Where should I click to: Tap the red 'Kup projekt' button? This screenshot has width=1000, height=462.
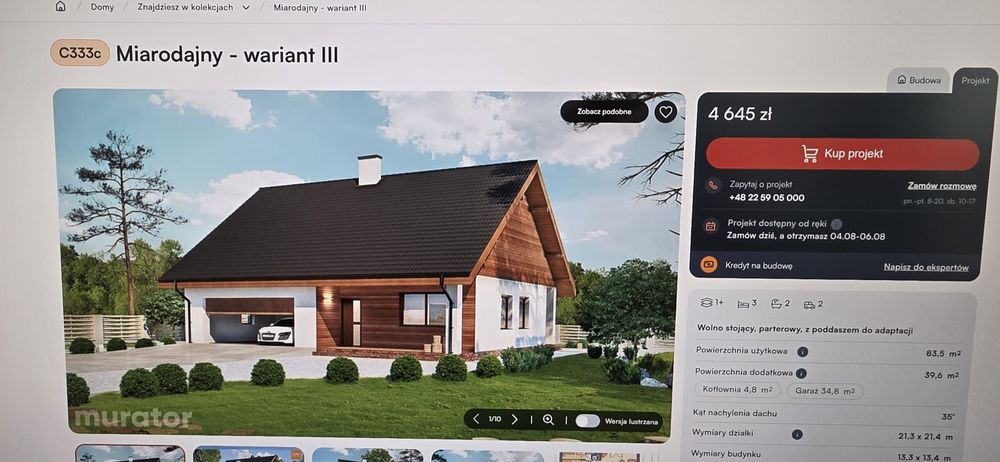[x=842, y=154]
